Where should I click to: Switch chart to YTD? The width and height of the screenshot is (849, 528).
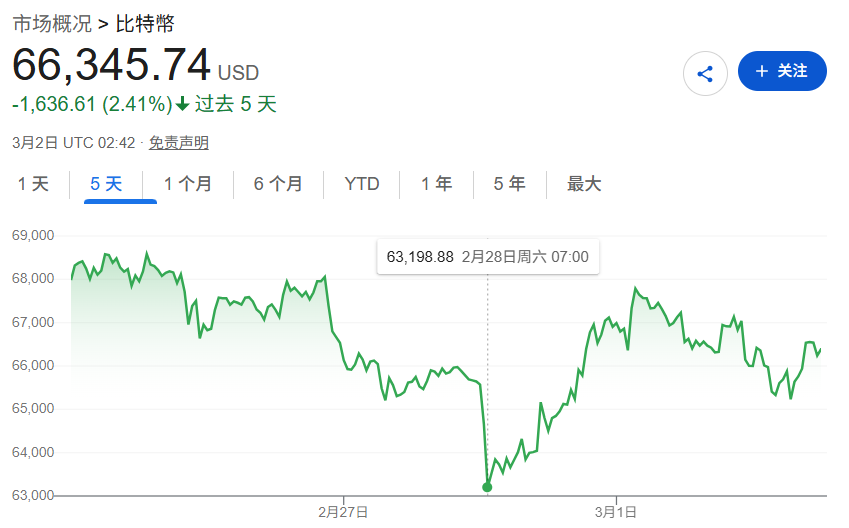click(362, 184)
